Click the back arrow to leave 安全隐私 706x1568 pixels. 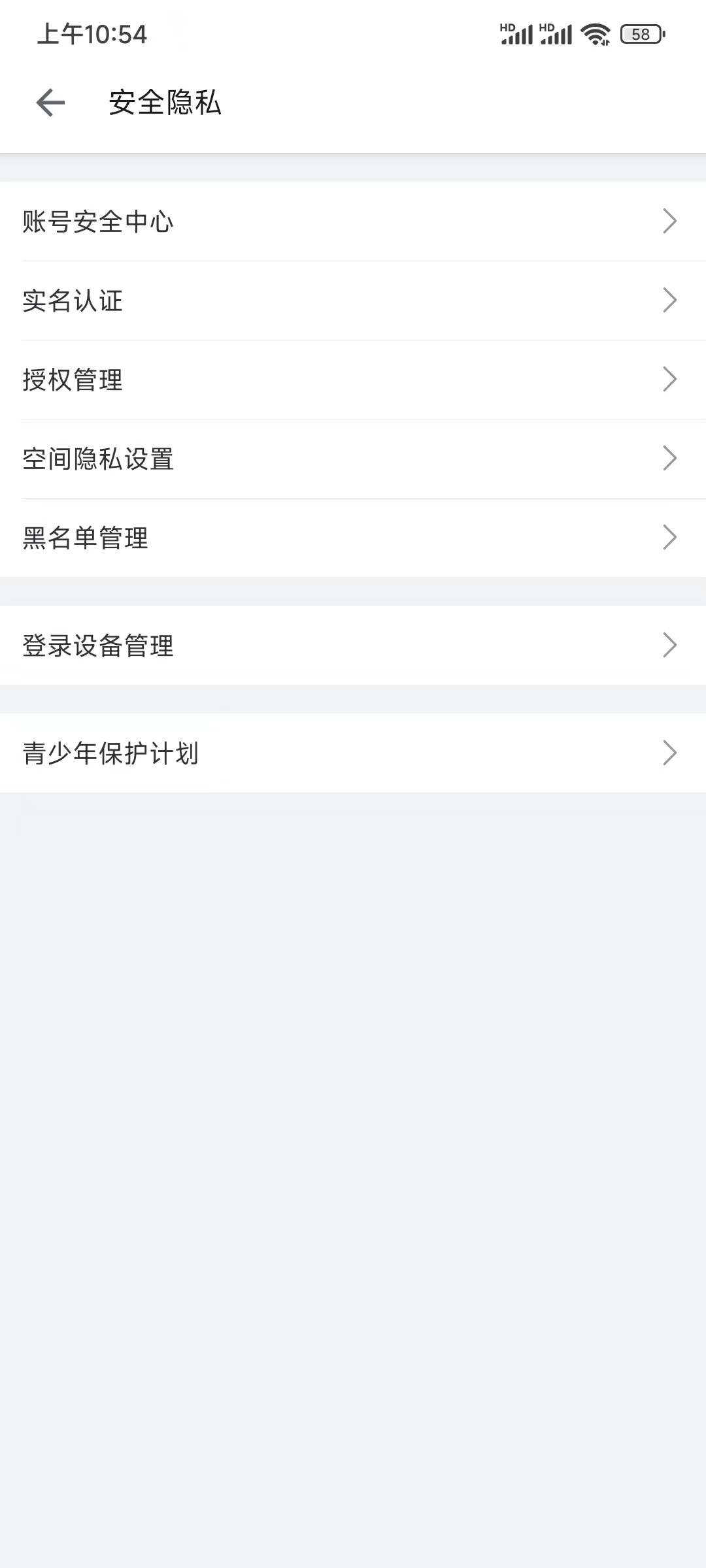[x=49, y=103]
